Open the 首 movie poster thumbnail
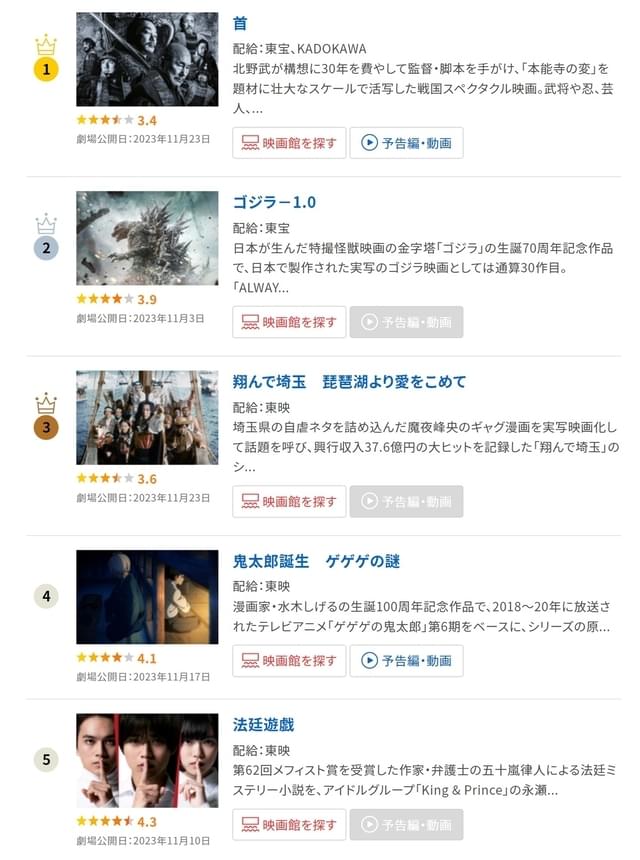The width and height of the screenshot is (640, 860). point(147,59)
